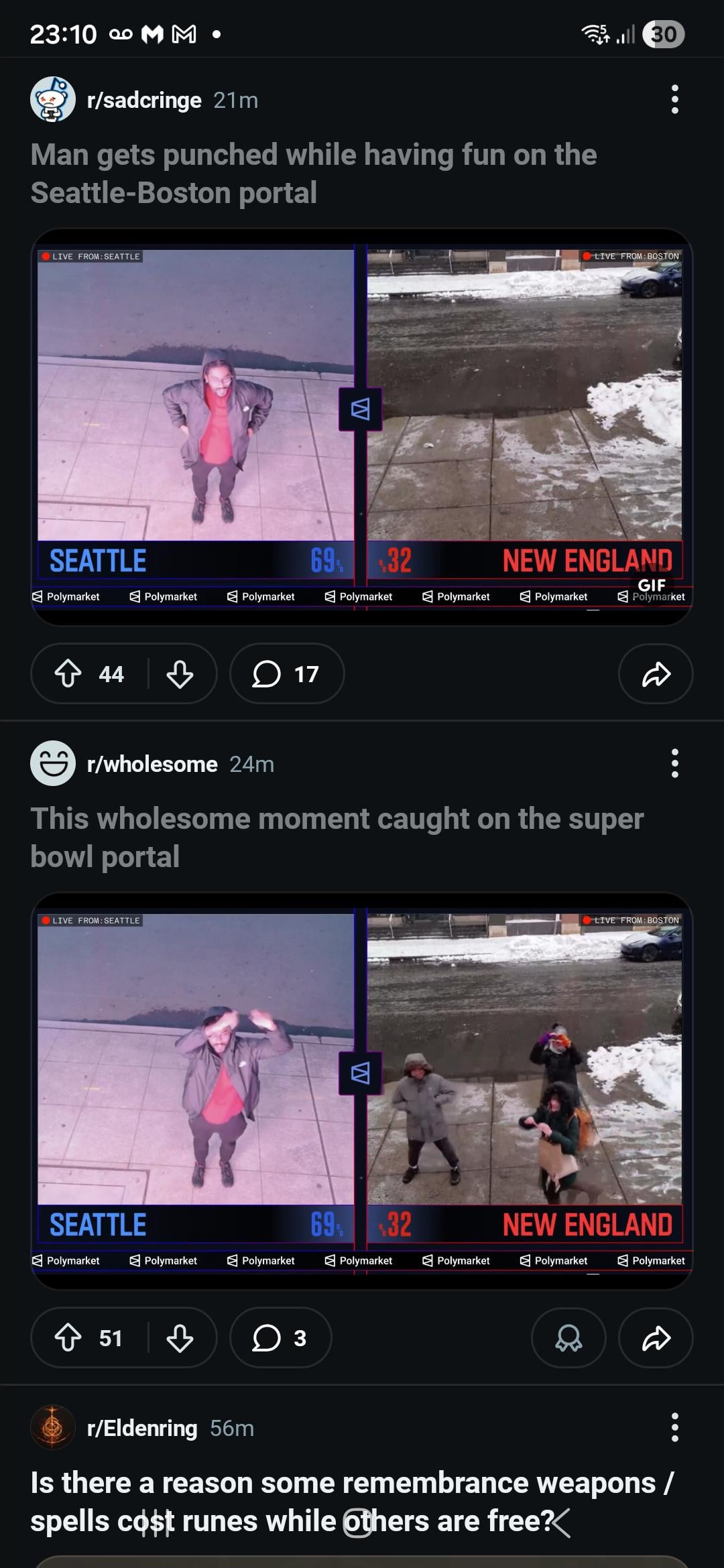Go to the r/wholesome community
Screen dimensions: 724x1568
[152, 764]
